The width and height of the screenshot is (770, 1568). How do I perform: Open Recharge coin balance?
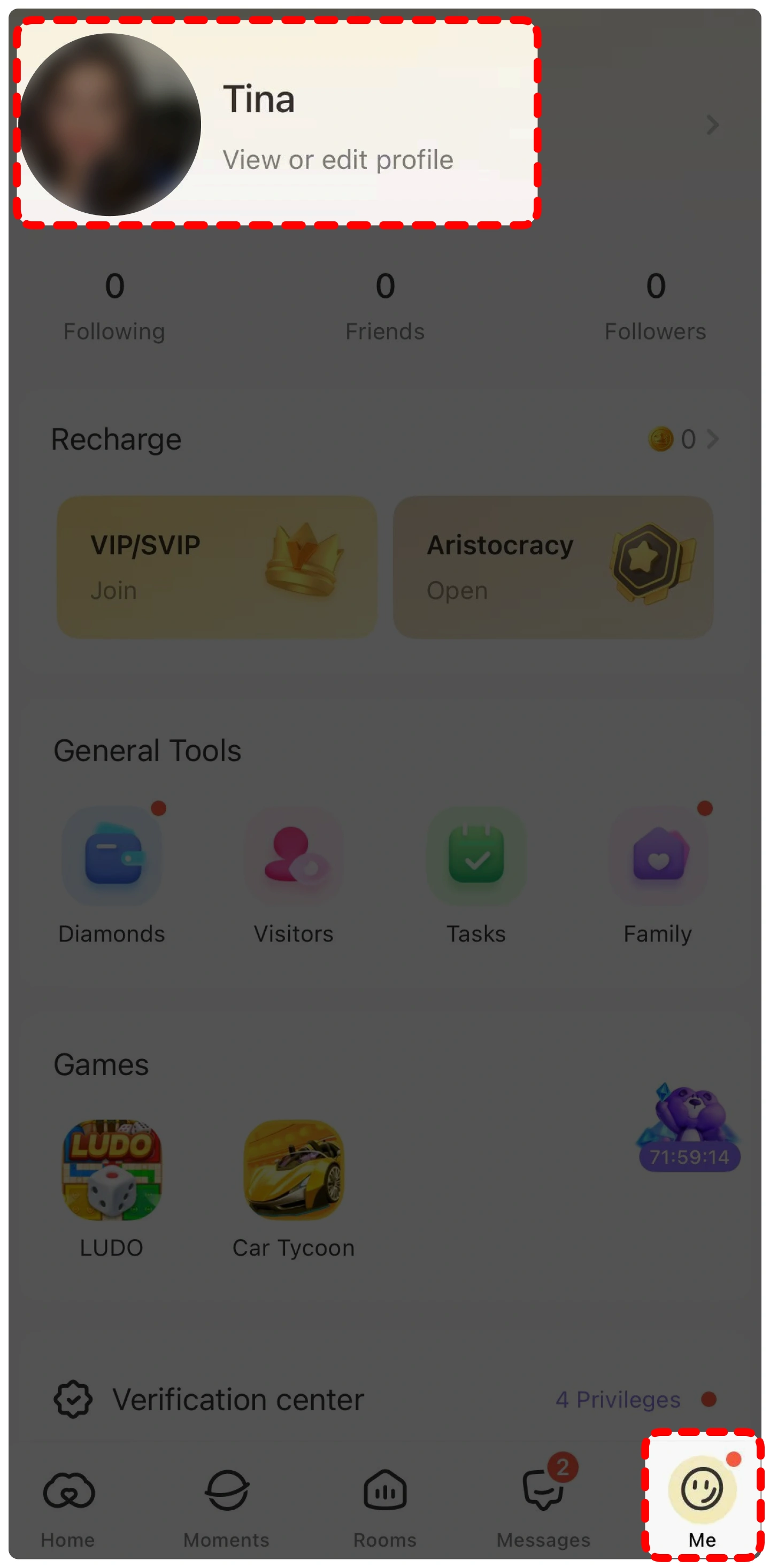click(x=683, y=439)
